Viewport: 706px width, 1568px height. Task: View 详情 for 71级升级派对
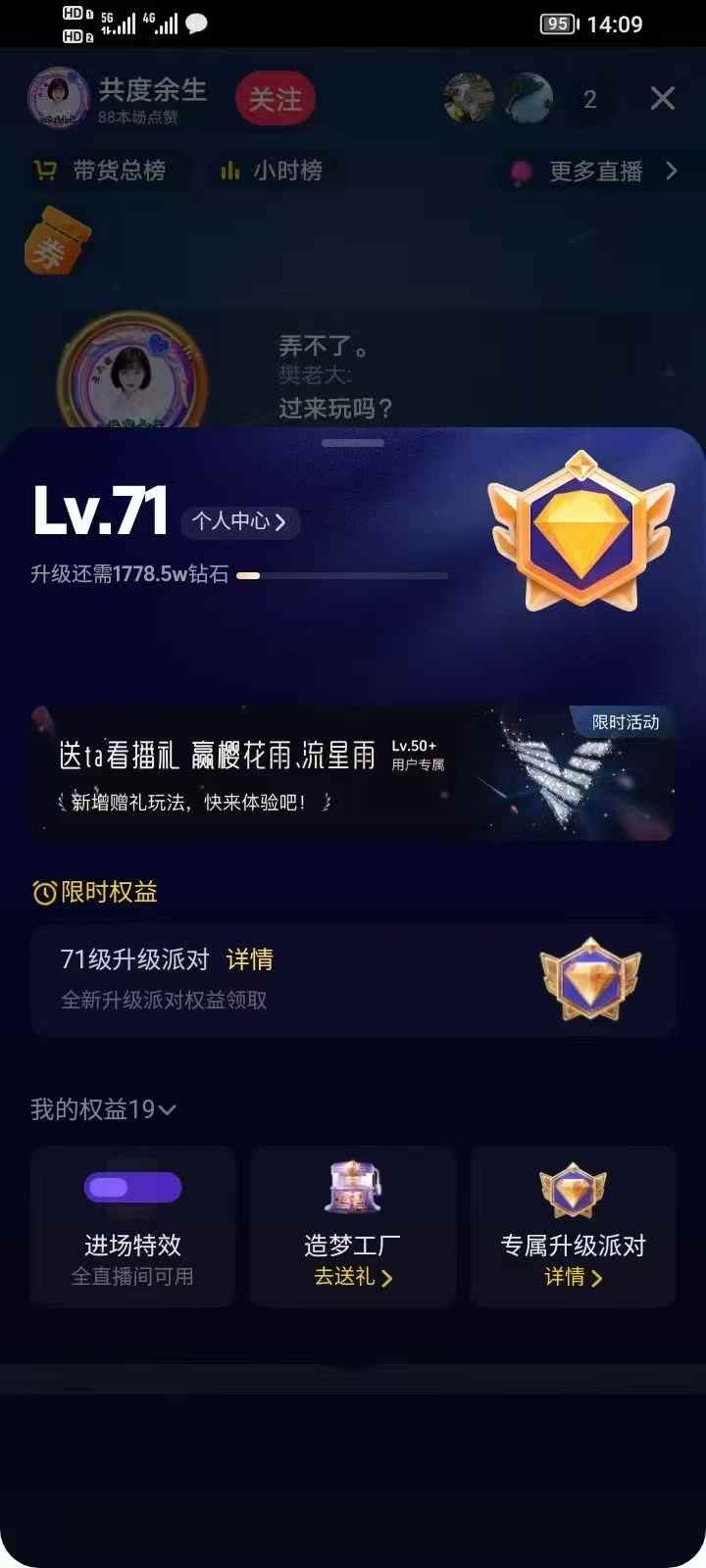[250, 959]
